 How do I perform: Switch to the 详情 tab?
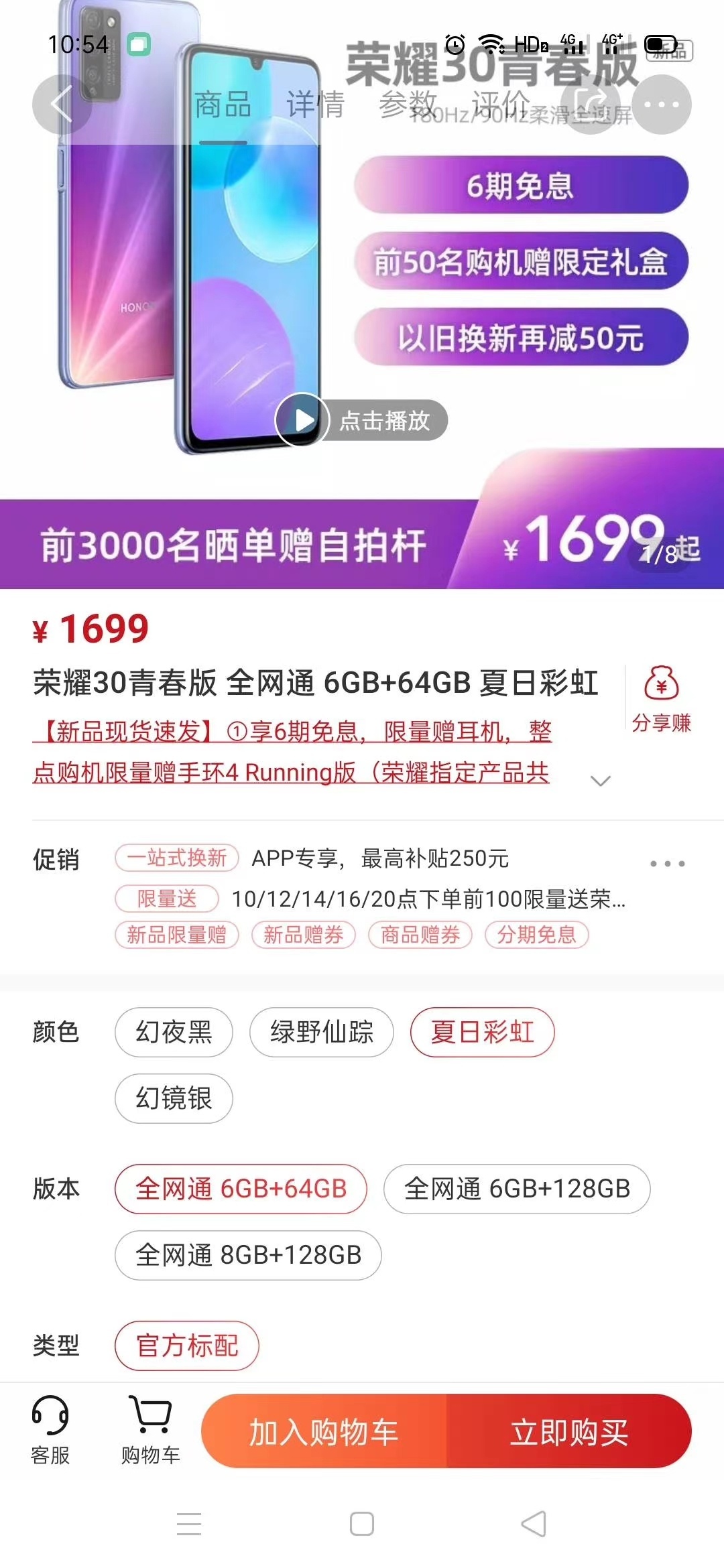click(x=315, y=105)
